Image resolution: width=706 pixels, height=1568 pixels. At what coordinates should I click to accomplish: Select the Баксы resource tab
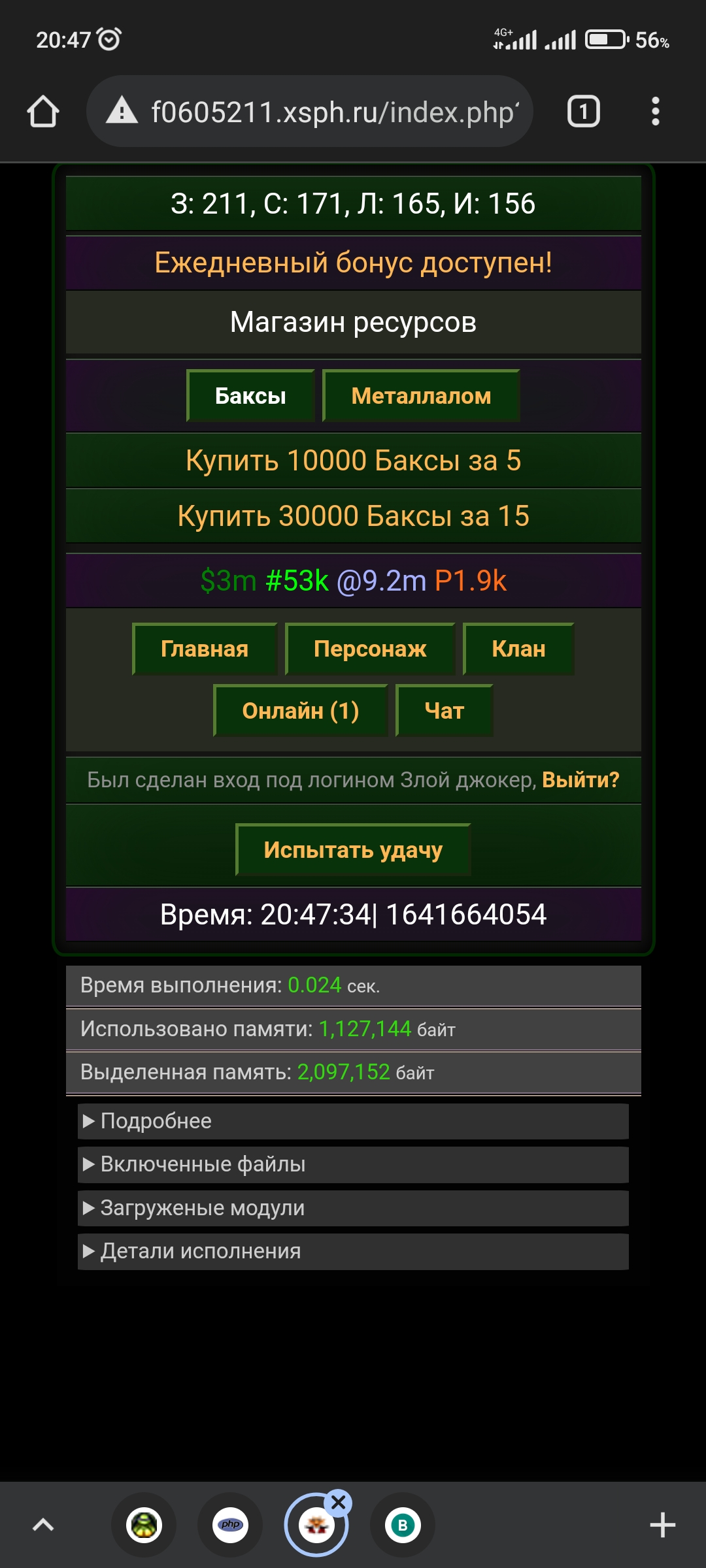tap(250, 396)
